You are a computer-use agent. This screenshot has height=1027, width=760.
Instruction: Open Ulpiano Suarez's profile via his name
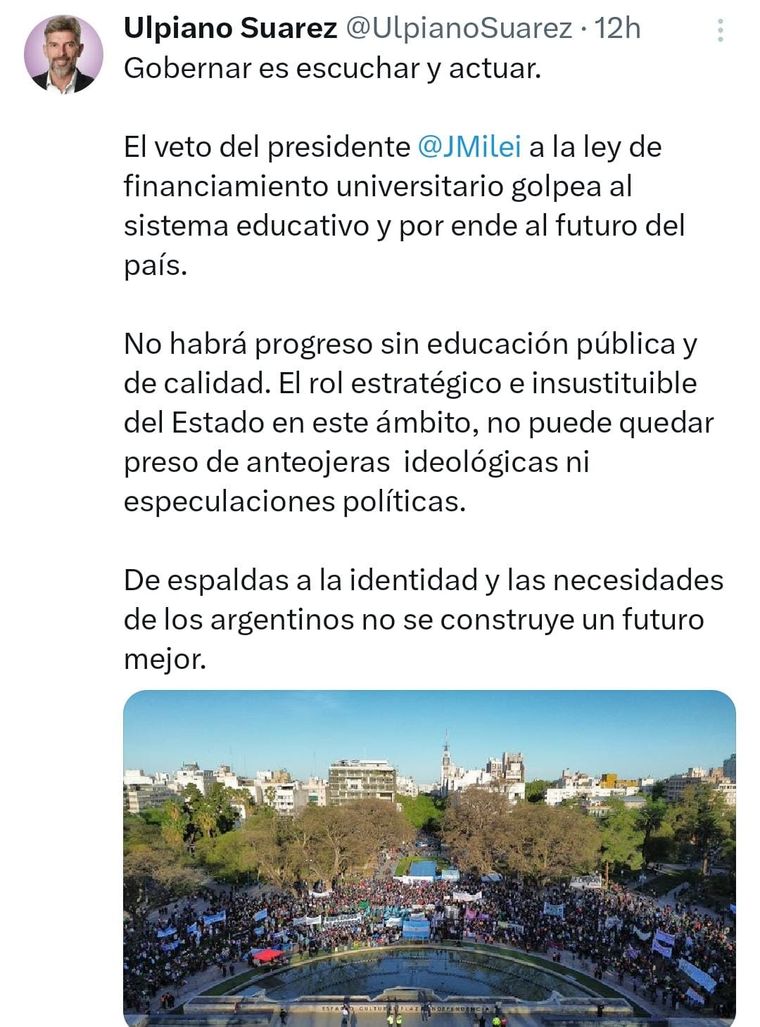(x=230, y=29)
